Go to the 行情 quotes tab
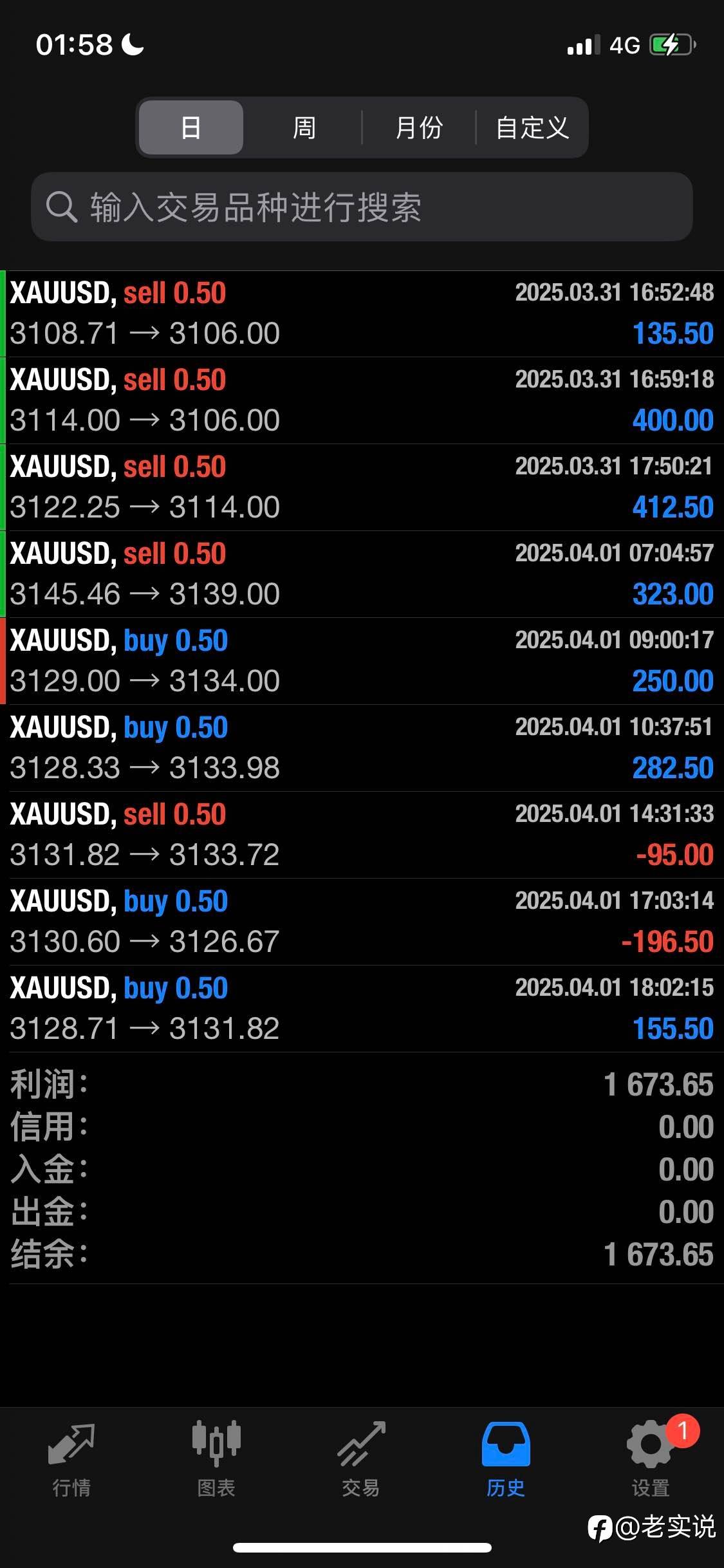 (71, 1460)
